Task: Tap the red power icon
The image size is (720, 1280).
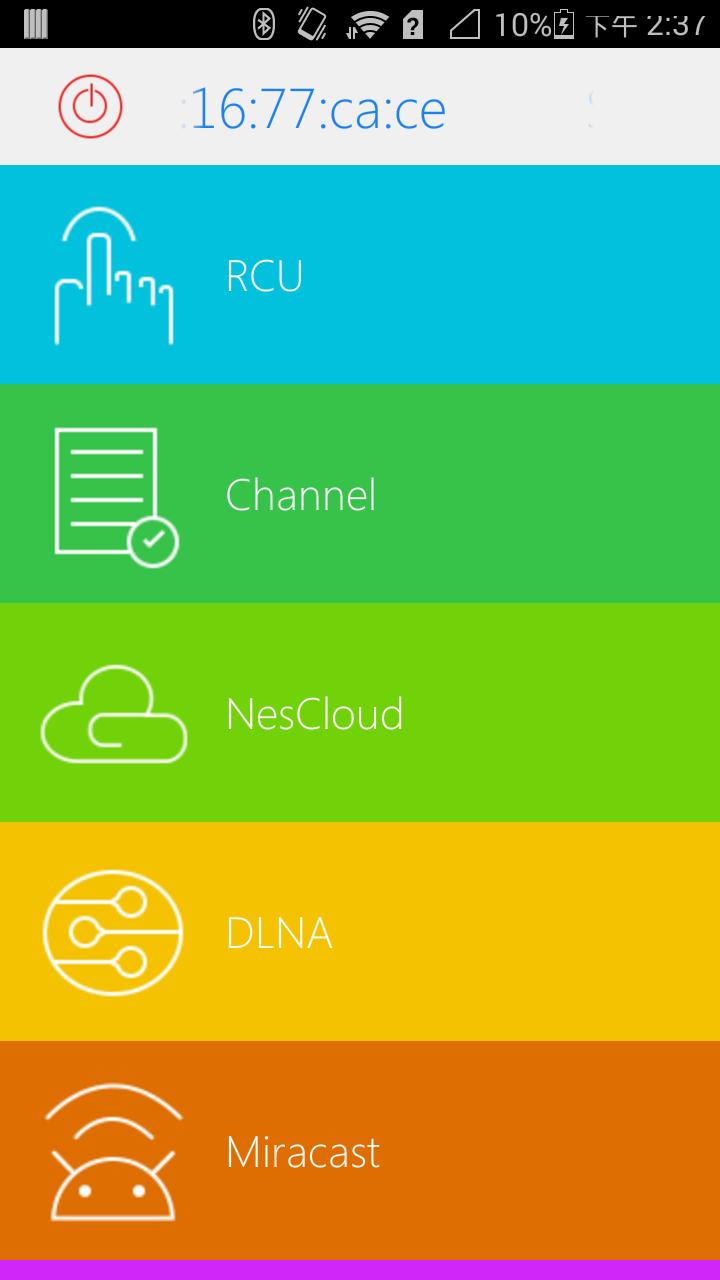Action: point(90,106)
